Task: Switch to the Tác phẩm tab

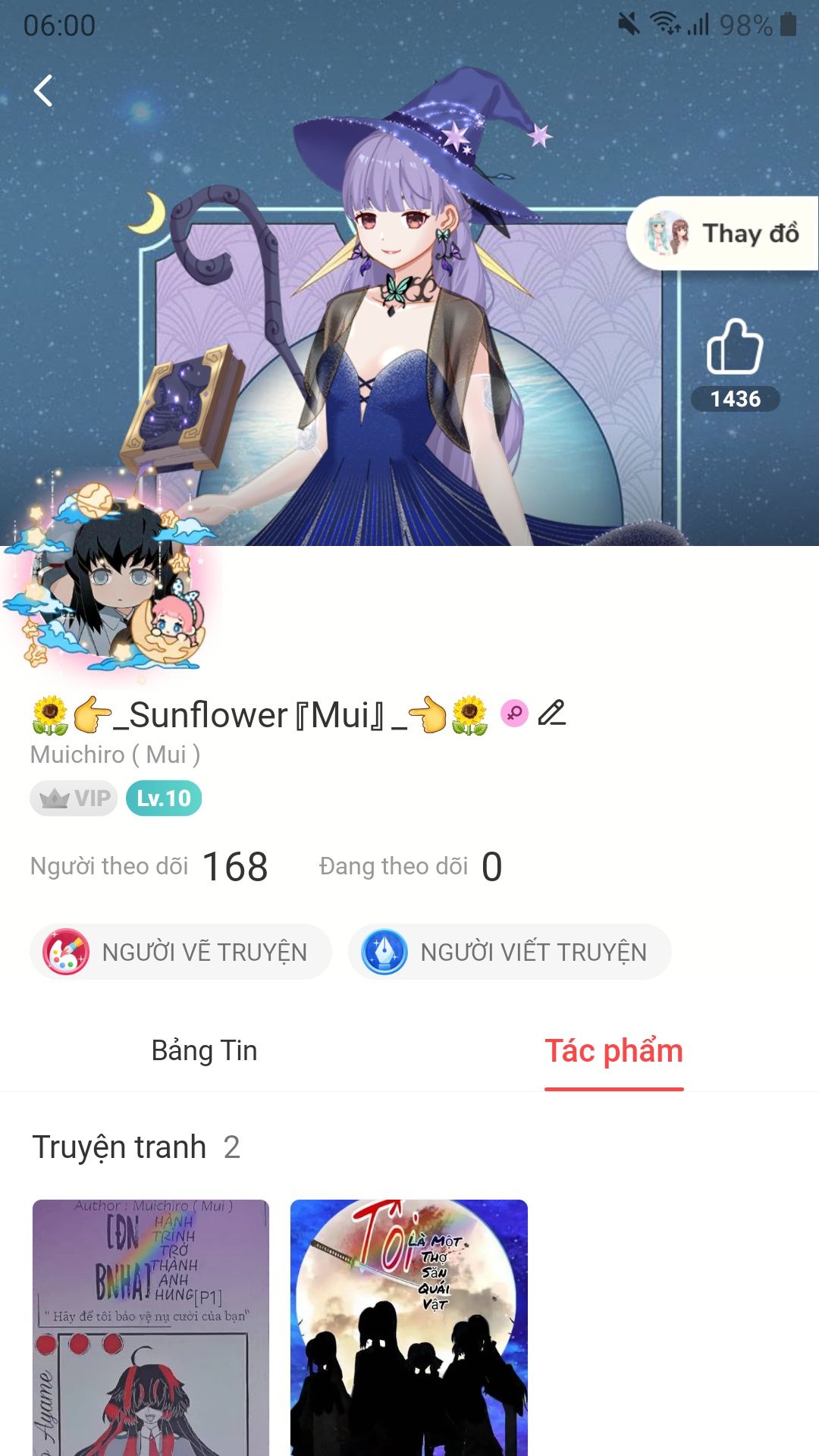Action: [614, 1051]
